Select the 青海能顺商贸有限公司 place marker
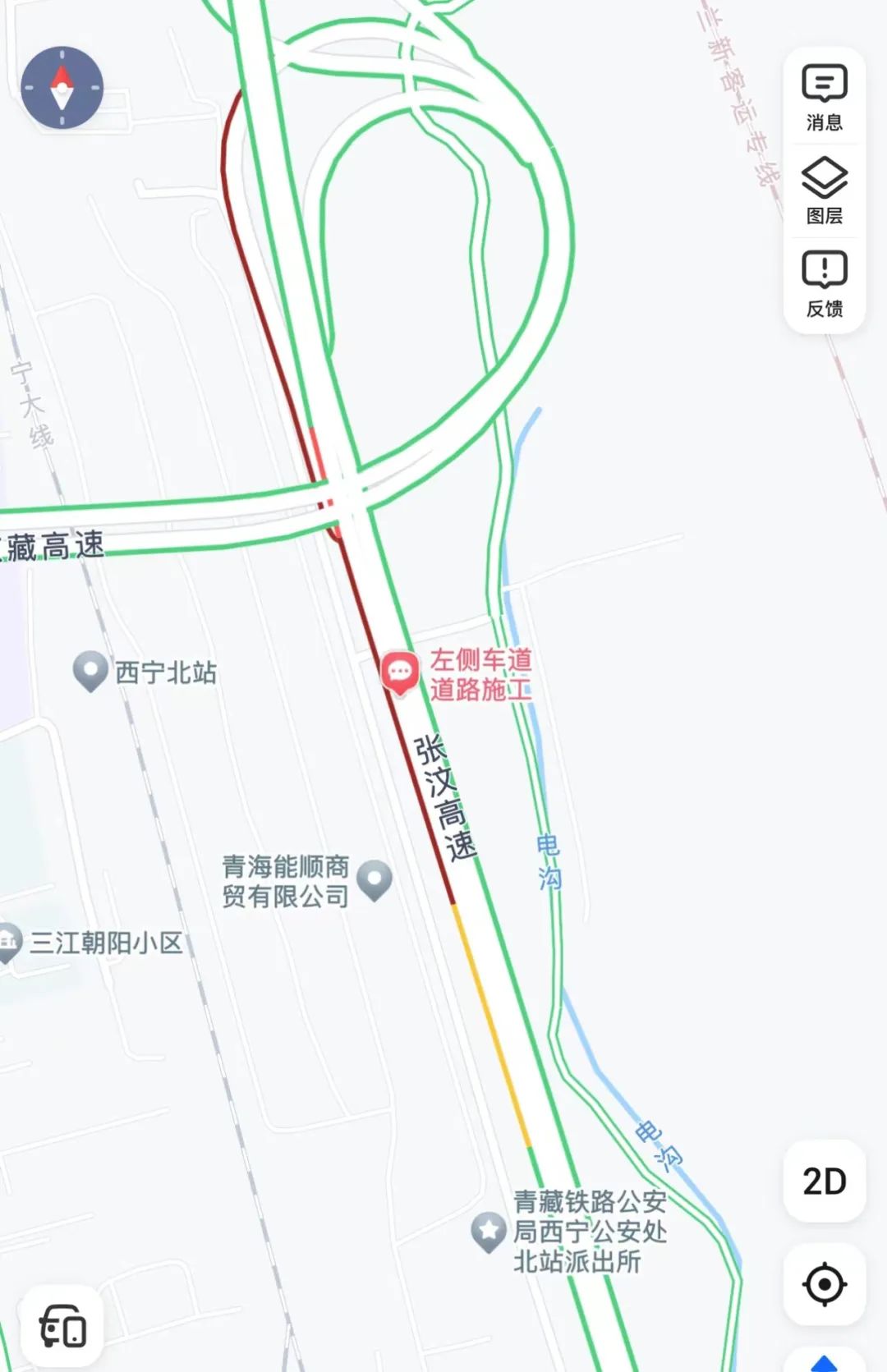887x1372 pixels. coord(375,879)
